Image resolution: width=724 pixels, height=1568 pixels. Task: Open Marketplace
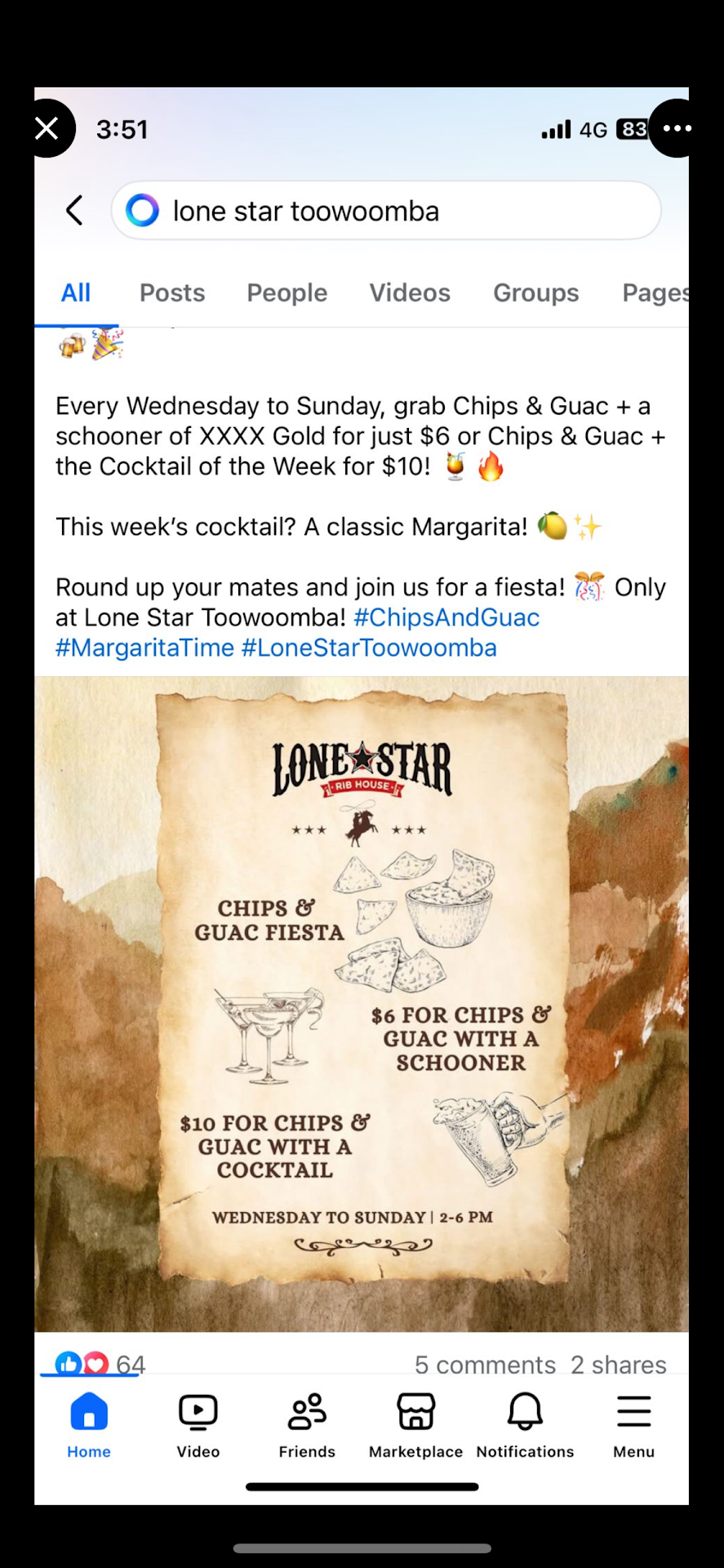point(415,1424)
